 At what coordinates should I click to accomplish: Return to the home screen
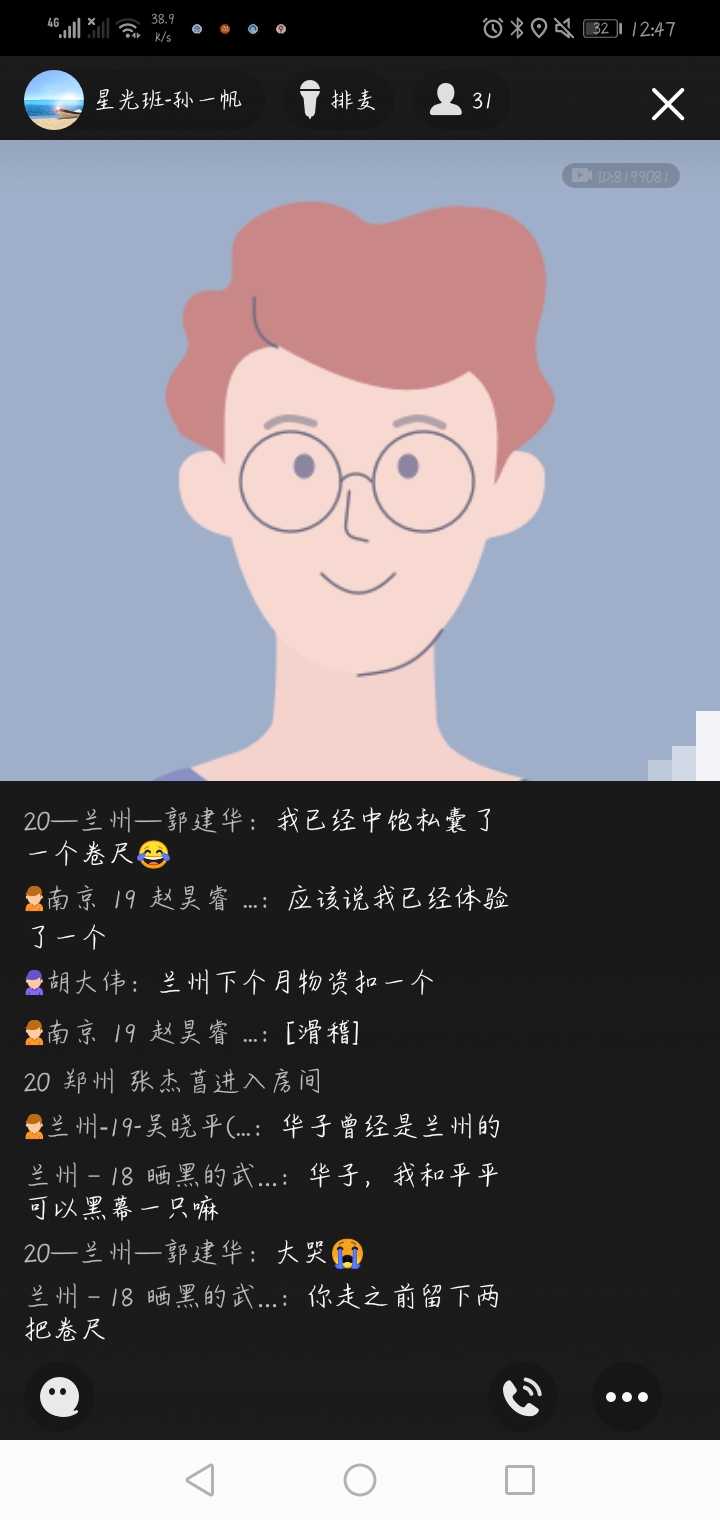[360, 1480]
